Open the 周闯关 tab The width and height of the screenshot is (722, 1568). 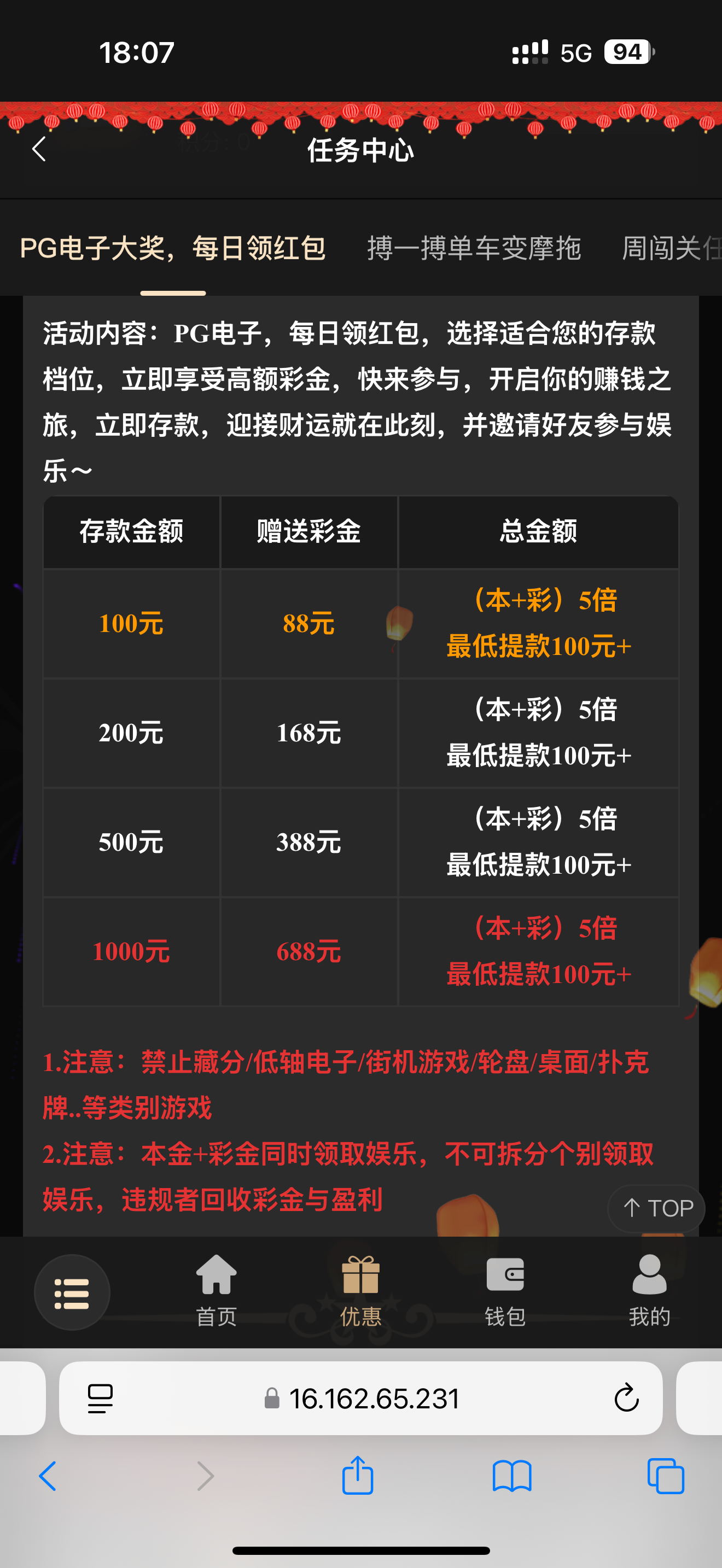click(669, 248)
